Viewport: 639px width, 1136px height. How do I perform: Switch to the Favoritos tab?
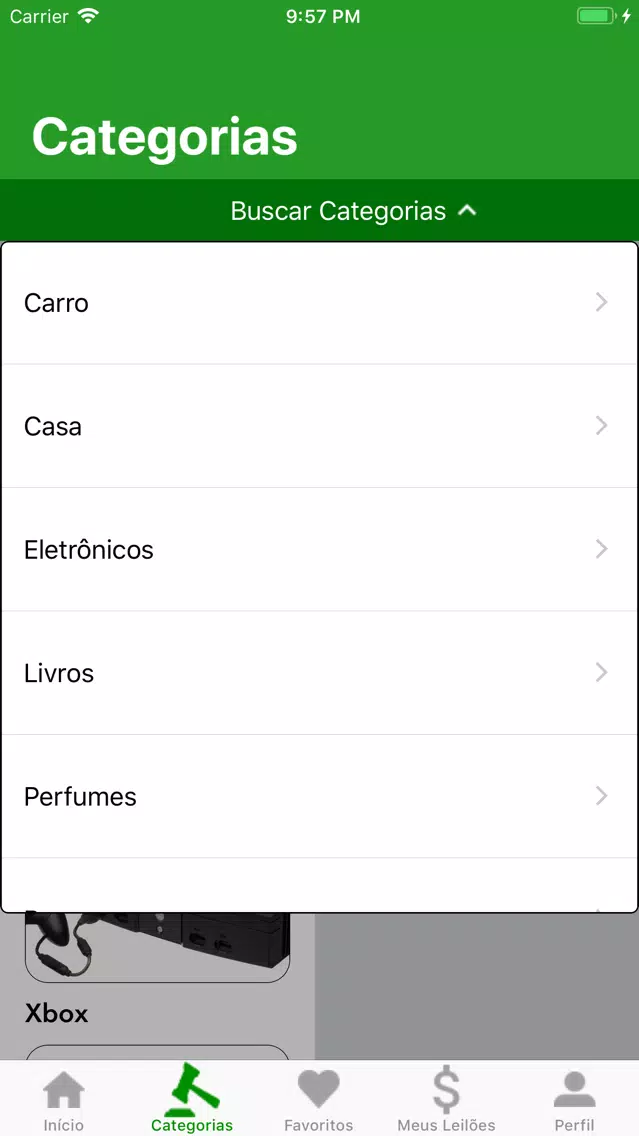click(x=319, y=1100)
